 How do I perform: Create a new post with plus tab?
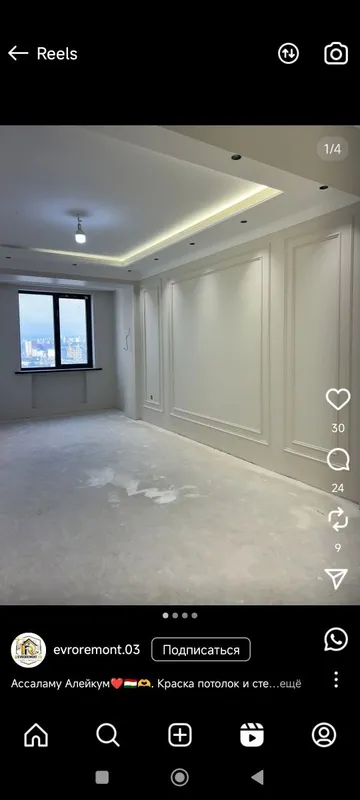[180, 735]
